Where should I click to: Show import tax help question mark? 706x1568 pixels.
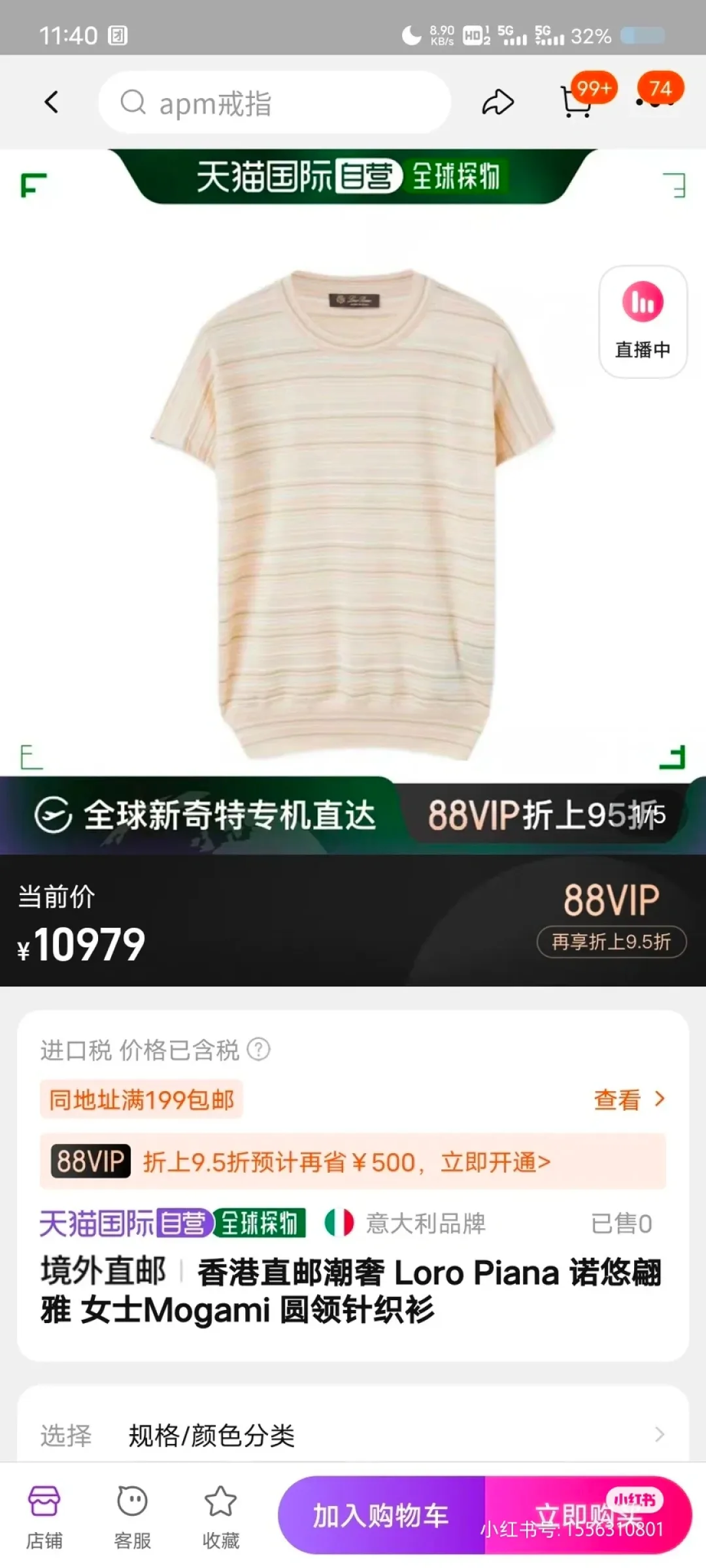click(x=259, y=1049)
